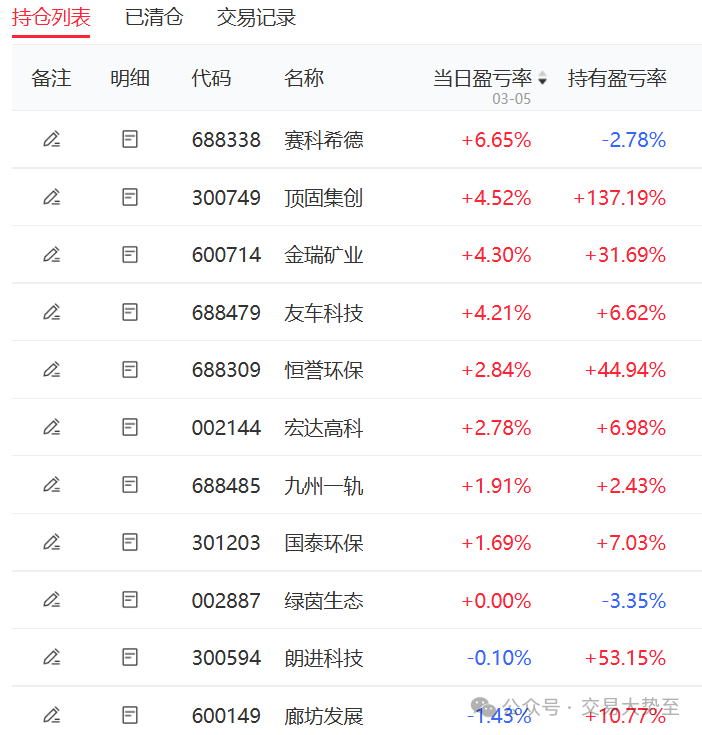The image size is (702, 735).
Task: Open the 300749 顶固集创 holding row
Action: click(x=322, y=198)
